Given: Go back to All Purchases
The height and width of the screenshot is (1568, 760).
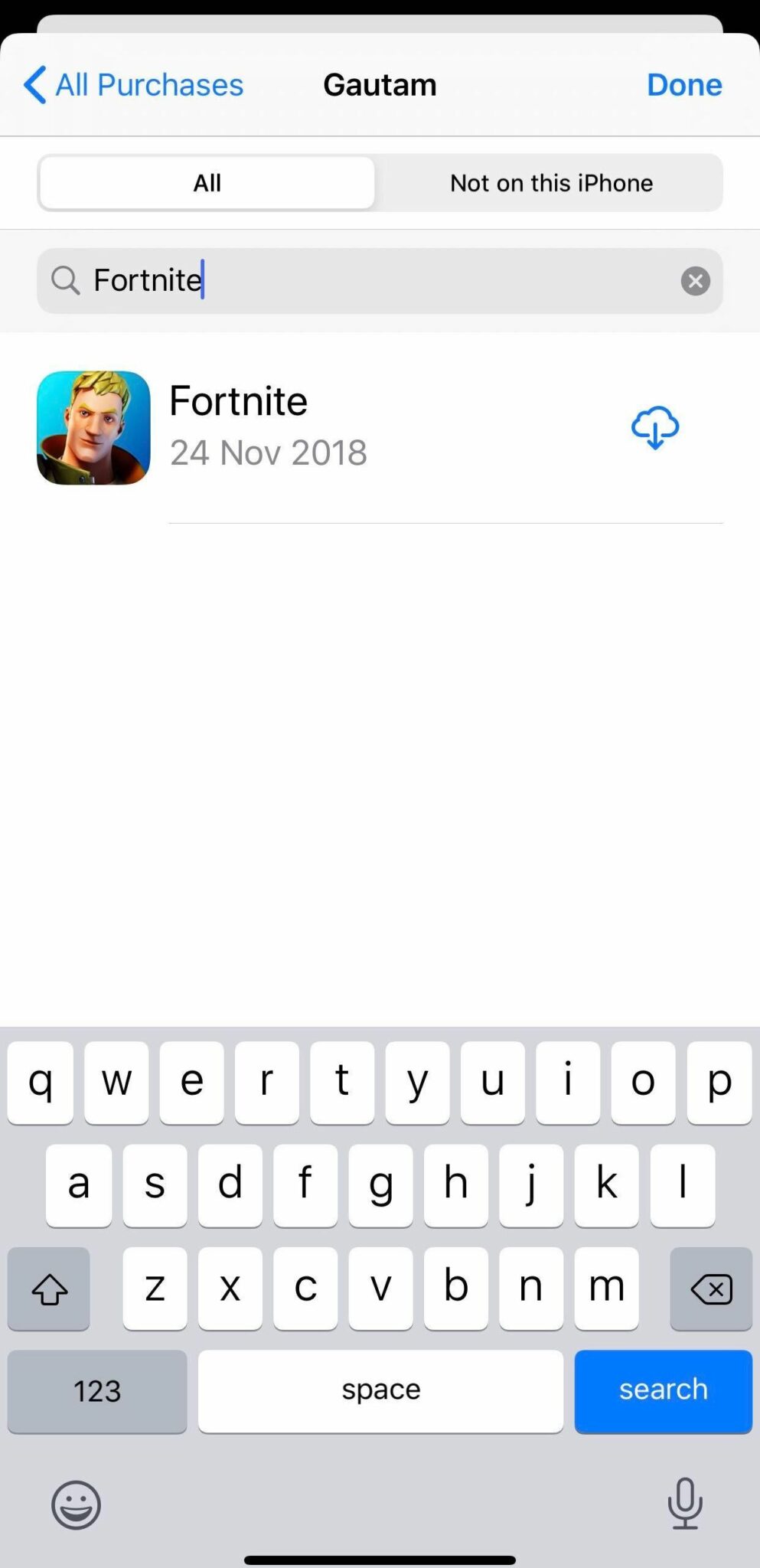Looking at the screenshot, I should (x=133, y=84).
